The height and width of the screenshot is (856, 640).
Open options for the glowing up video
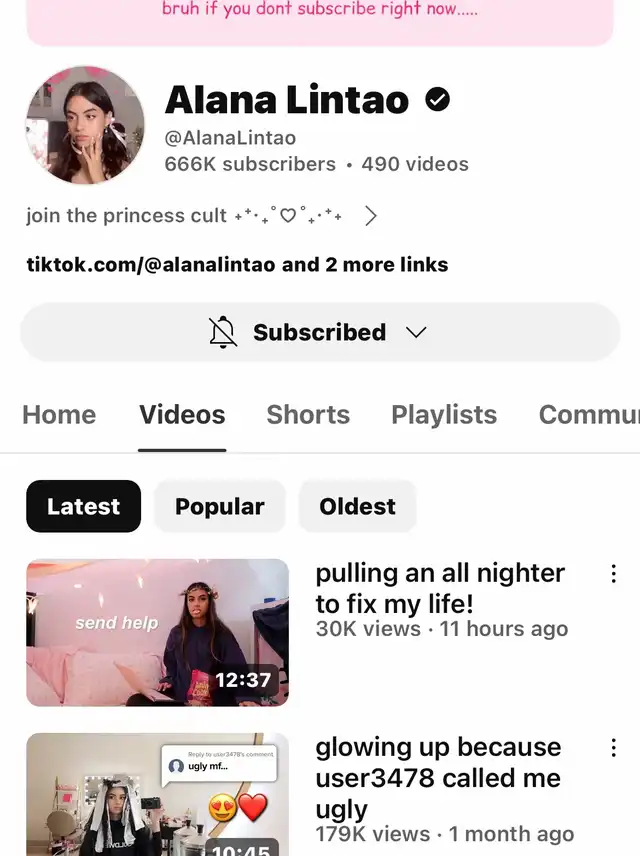[613, 748]
